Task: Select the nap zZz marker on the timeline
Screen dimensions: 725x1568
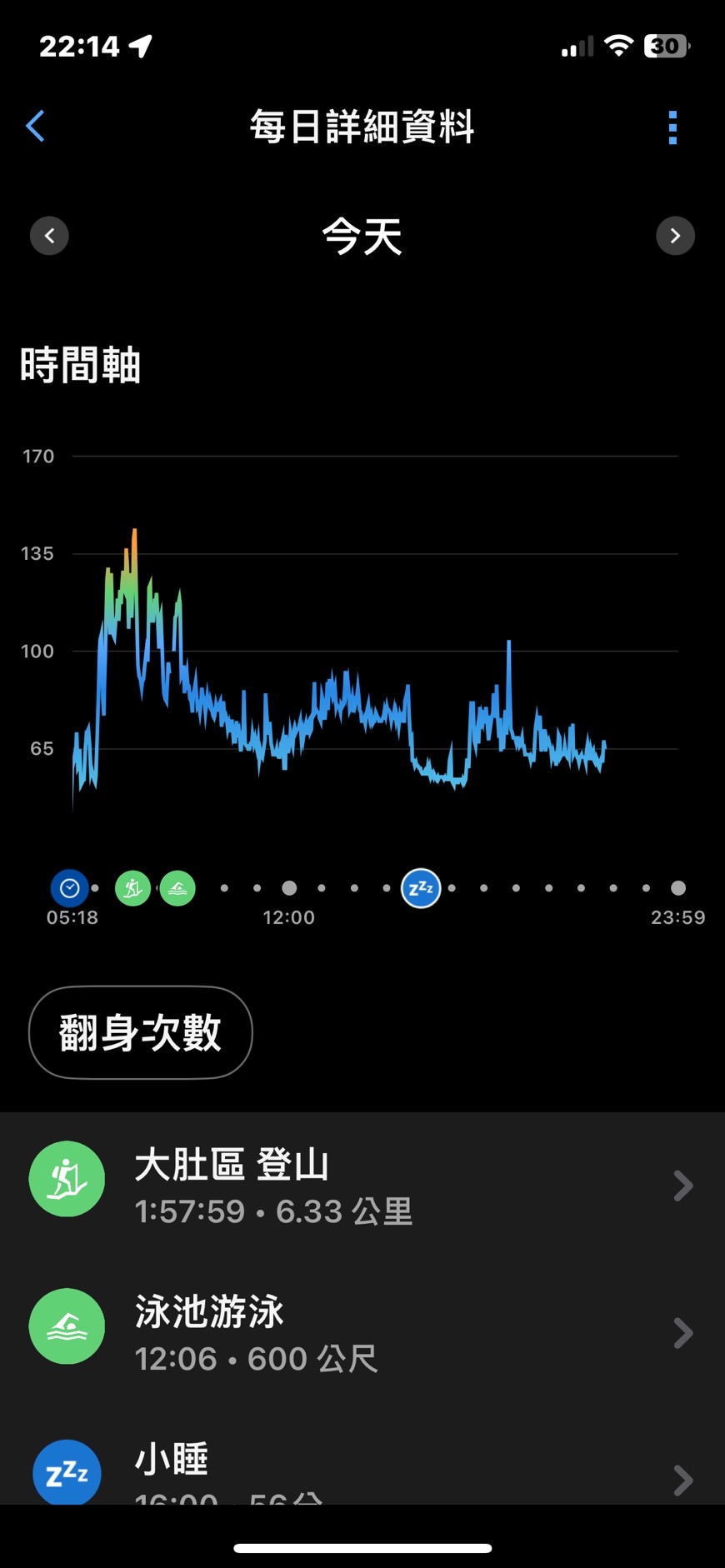Action: coord(421,888)
